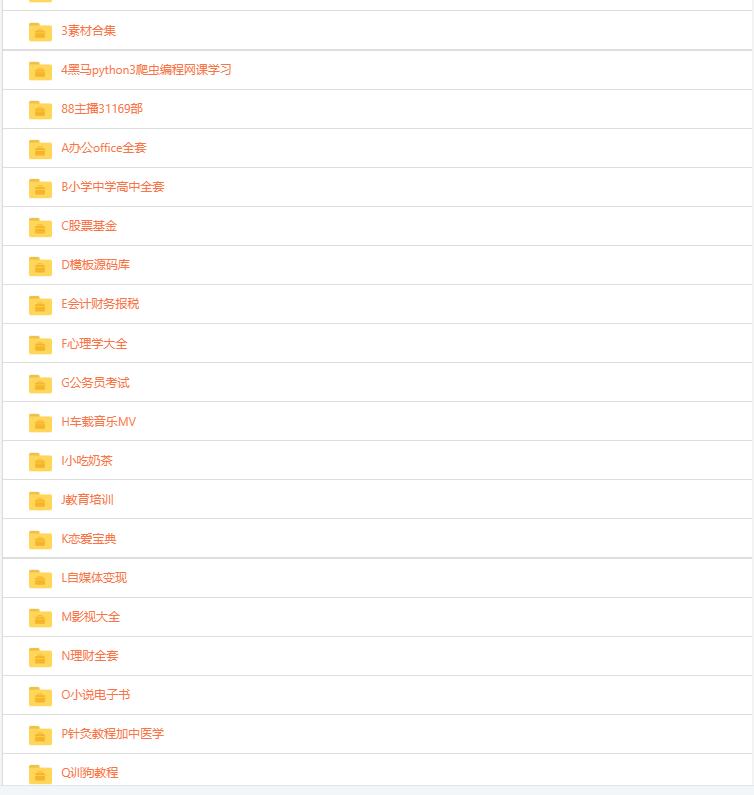This screenshot has height=795, width=754.
Task: Open the G公务员考试 folder
Action: click(x=95, y=383)
